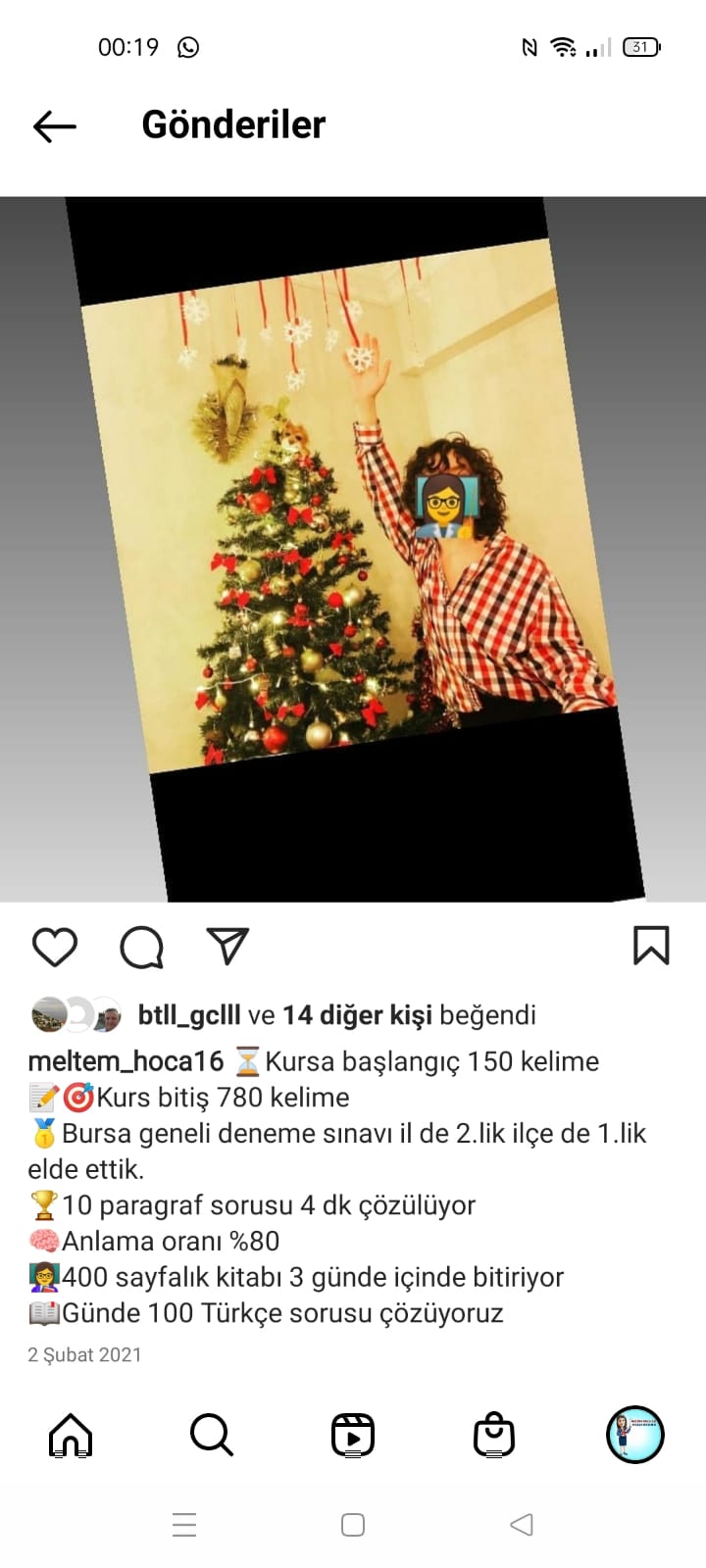Switch to the Reels tab

(x=353, y=1436)
